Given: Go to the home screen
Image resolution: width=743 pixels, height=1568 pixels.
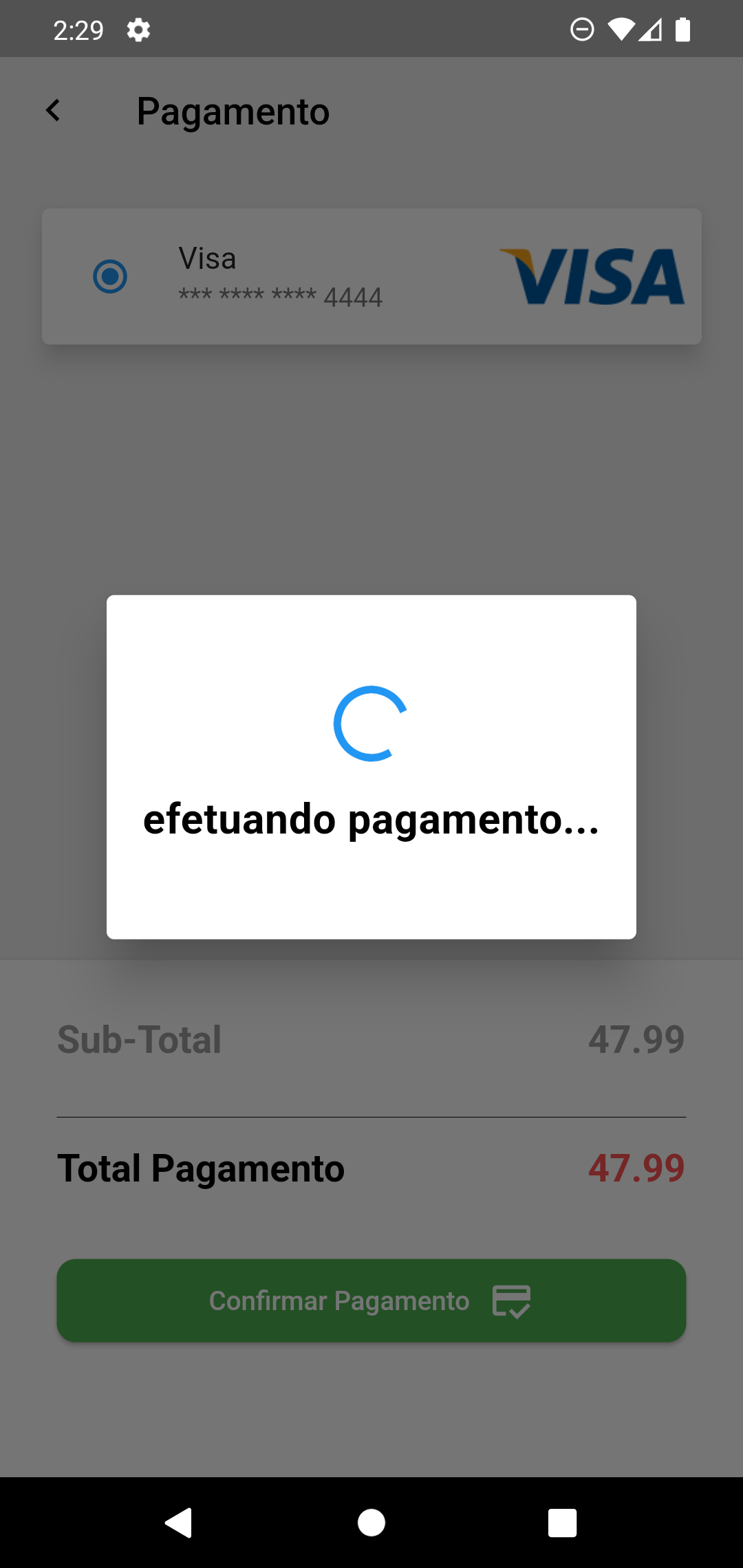Looking at the screenshot, I should point(371,1523).
